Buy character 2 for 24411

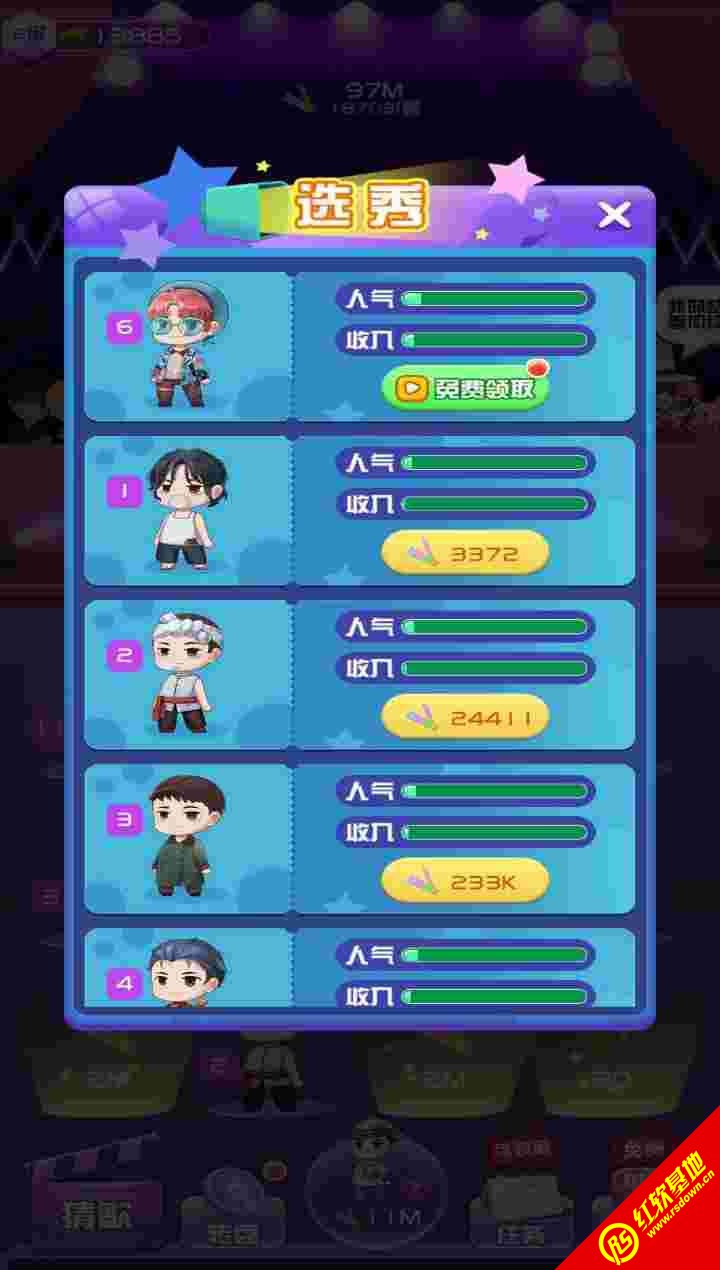(465, 717)
